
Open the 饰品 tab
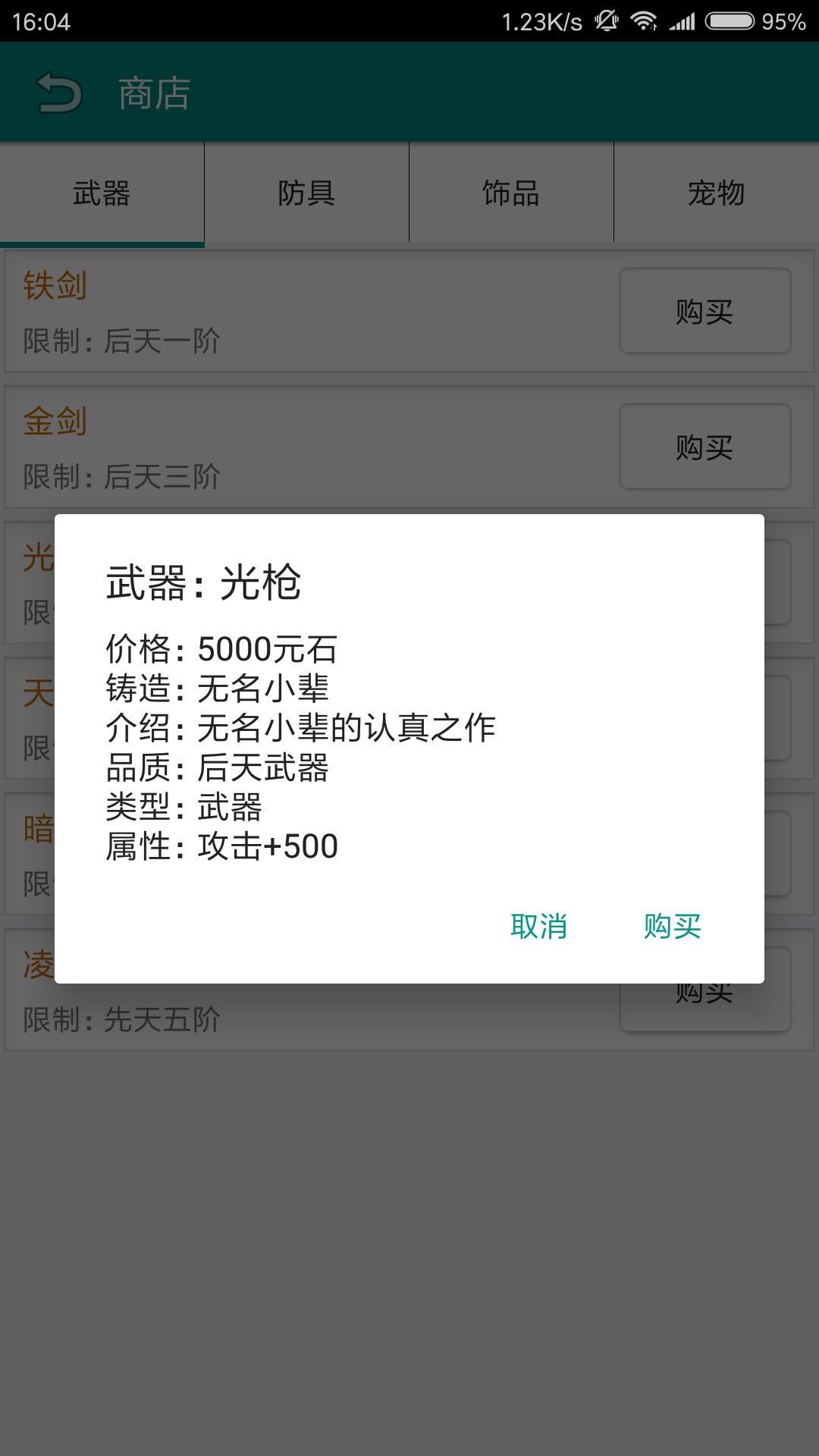click(511, 193)
